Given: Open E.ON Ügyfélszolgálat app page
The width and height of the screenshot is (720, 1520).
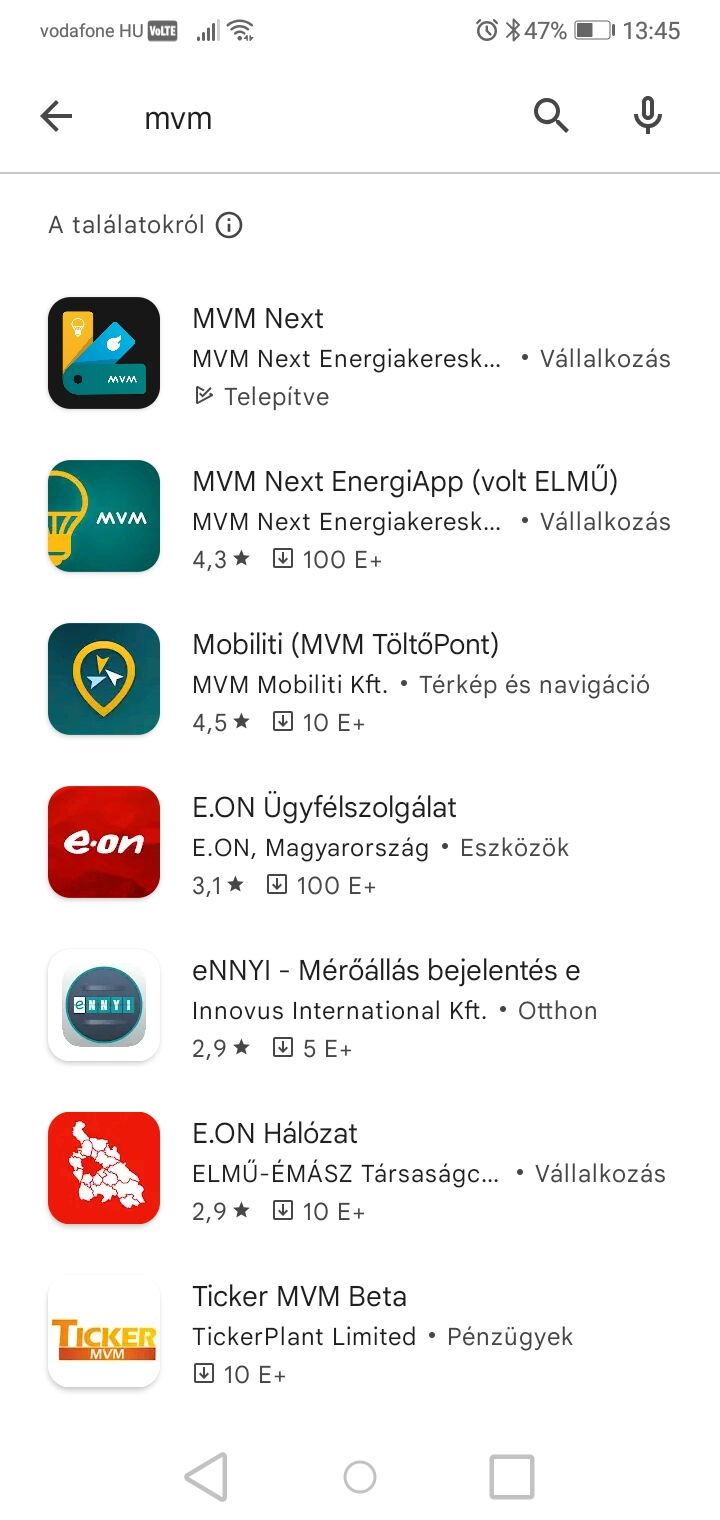Looking at the screenshot, I should point(360,842).
